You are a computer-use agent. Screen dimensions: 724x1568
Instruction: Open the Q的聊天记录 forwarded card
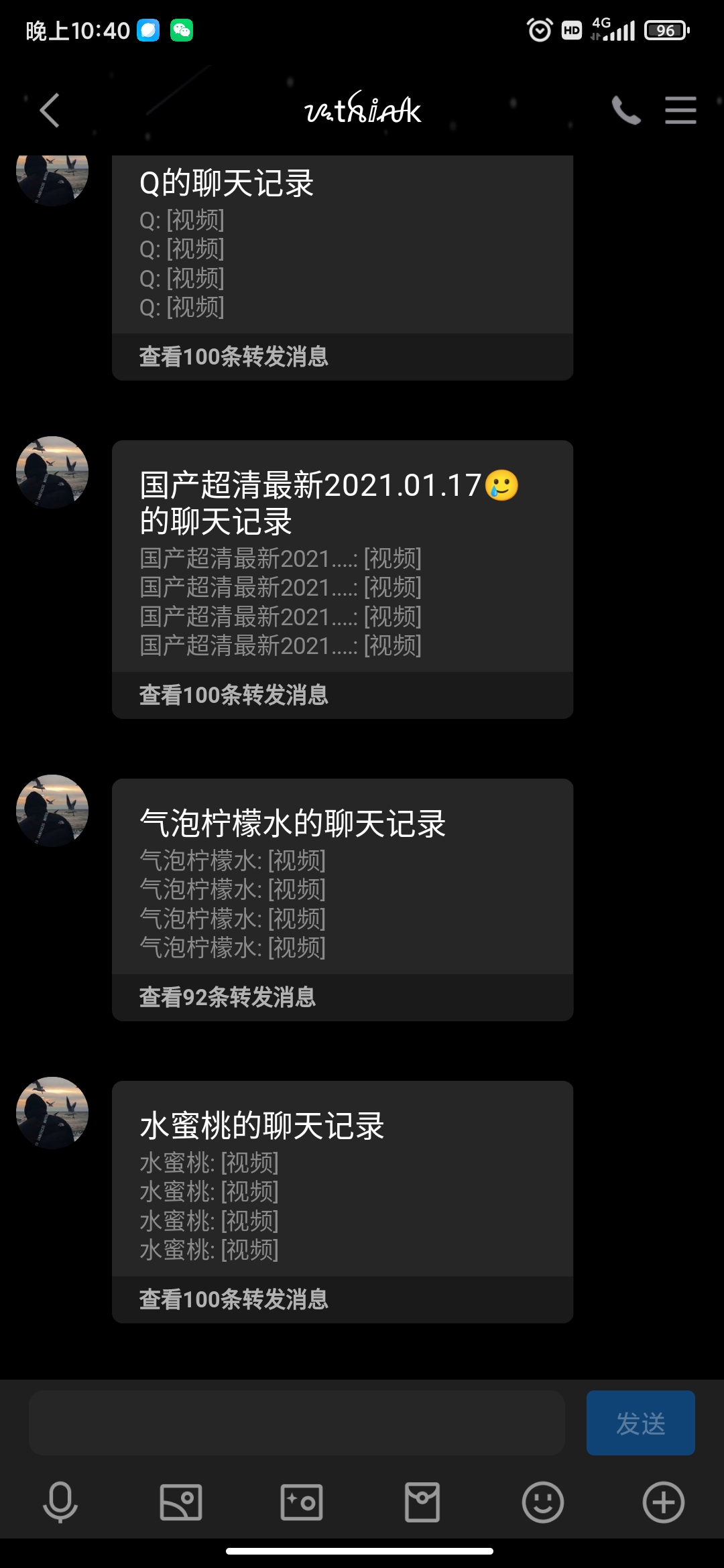point(343,268)
